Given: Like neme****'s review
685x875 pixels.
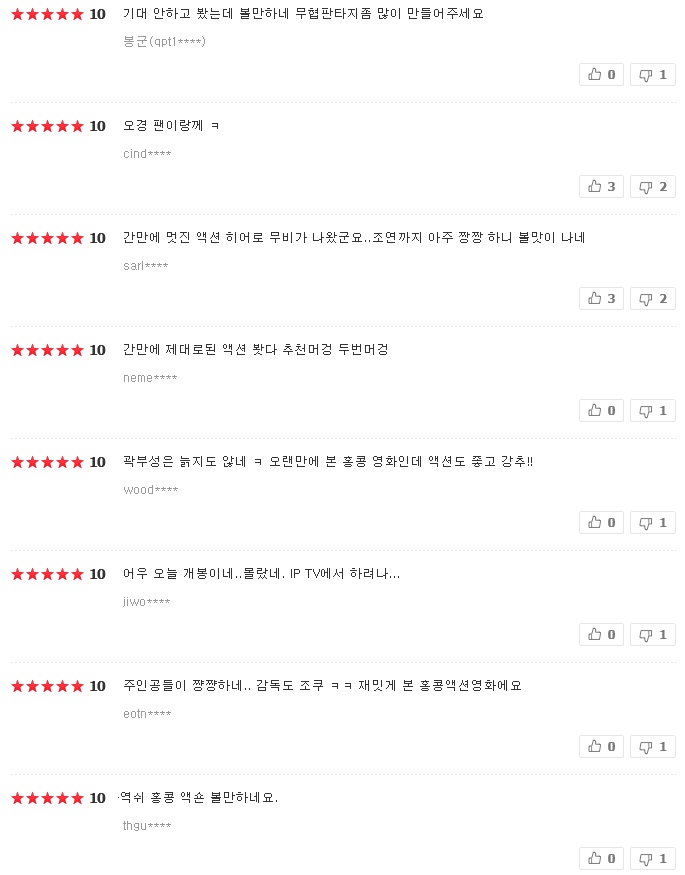Looking at the screenshot, I should (602, 410).
